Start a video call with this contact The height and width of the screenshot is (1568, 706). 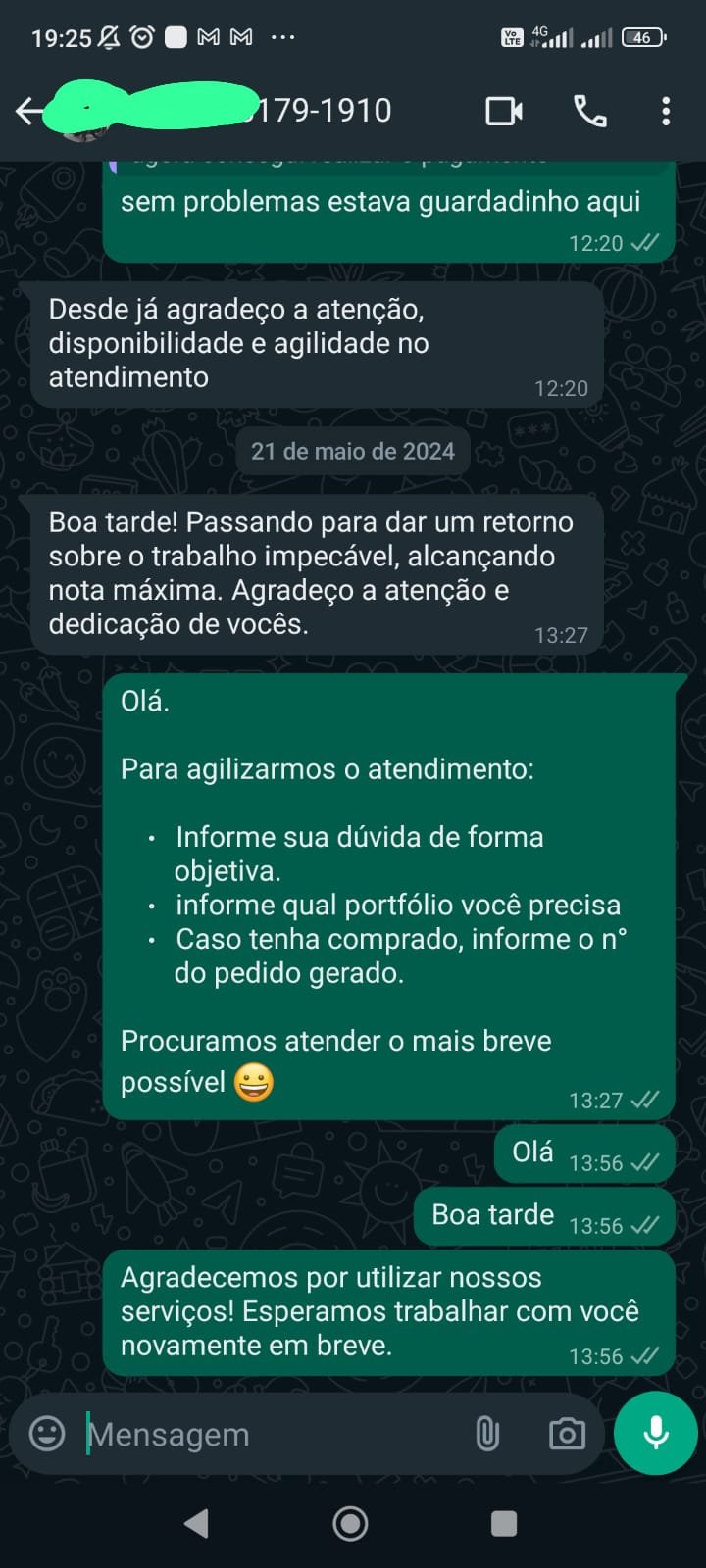[x=504, y=112]
